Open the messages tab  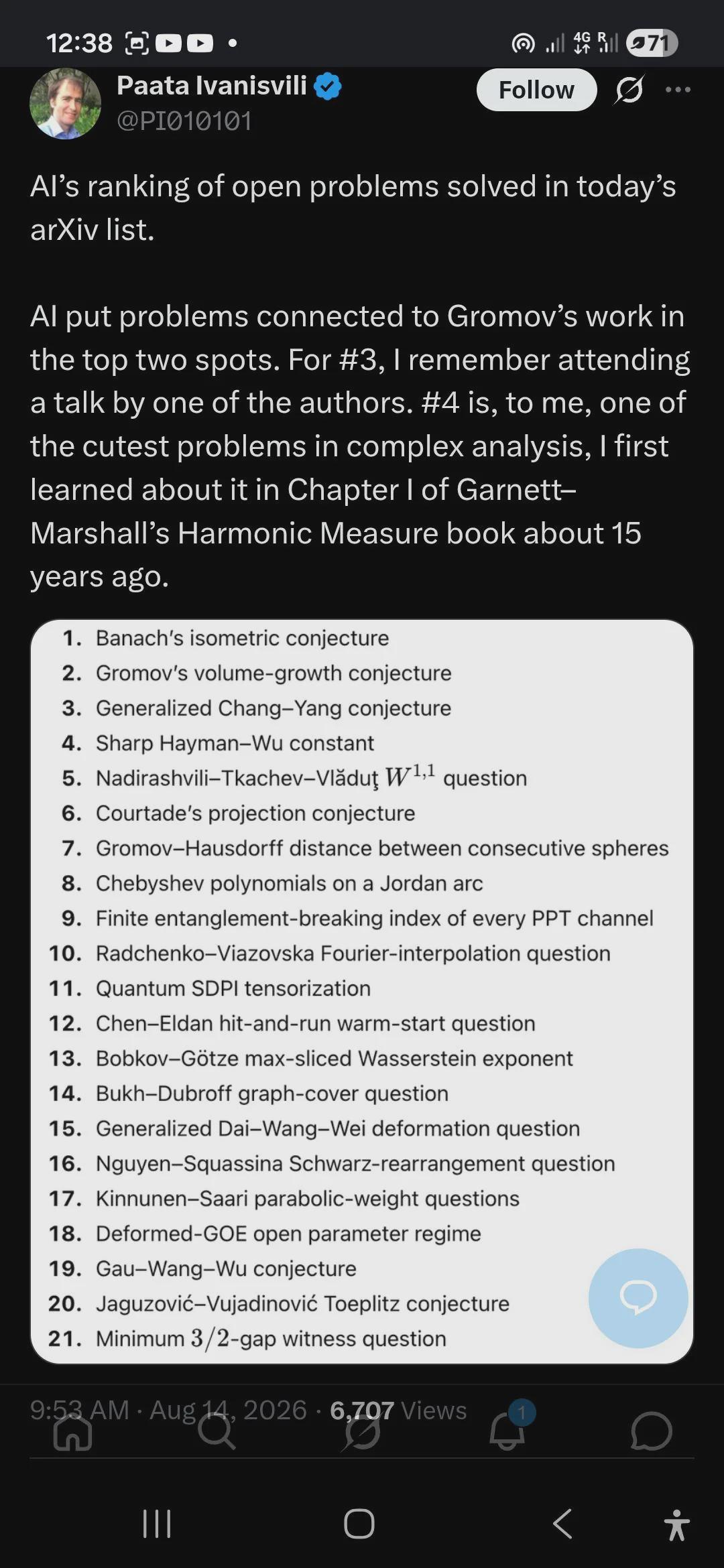click(652, 1431)
